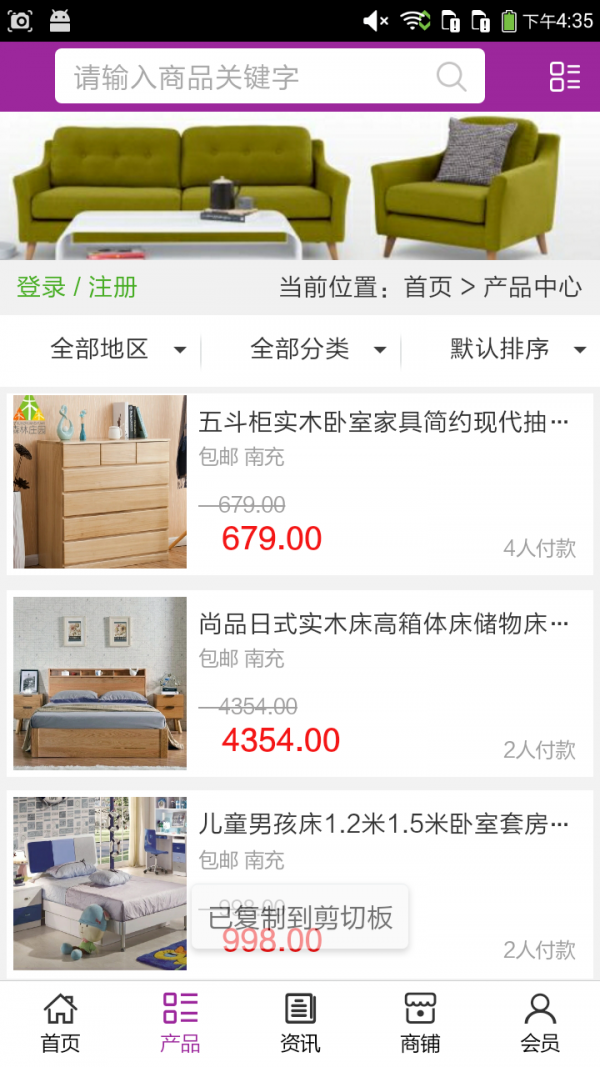
Task: Switch to the 首页 tab
Action: (60, 1023)
